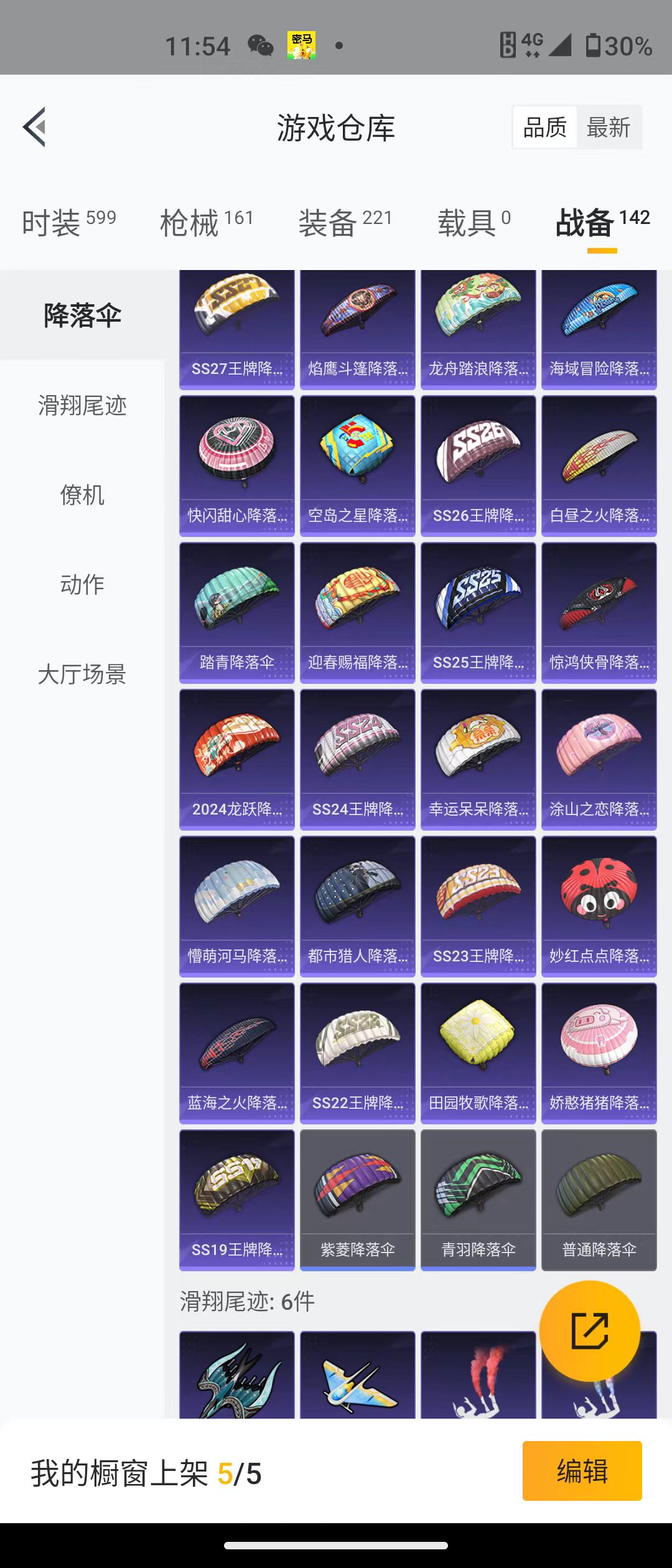This screenshot has width=672, height=1568.
Task: Select 大厅场景 in the side menu
Action: (82, 674)
